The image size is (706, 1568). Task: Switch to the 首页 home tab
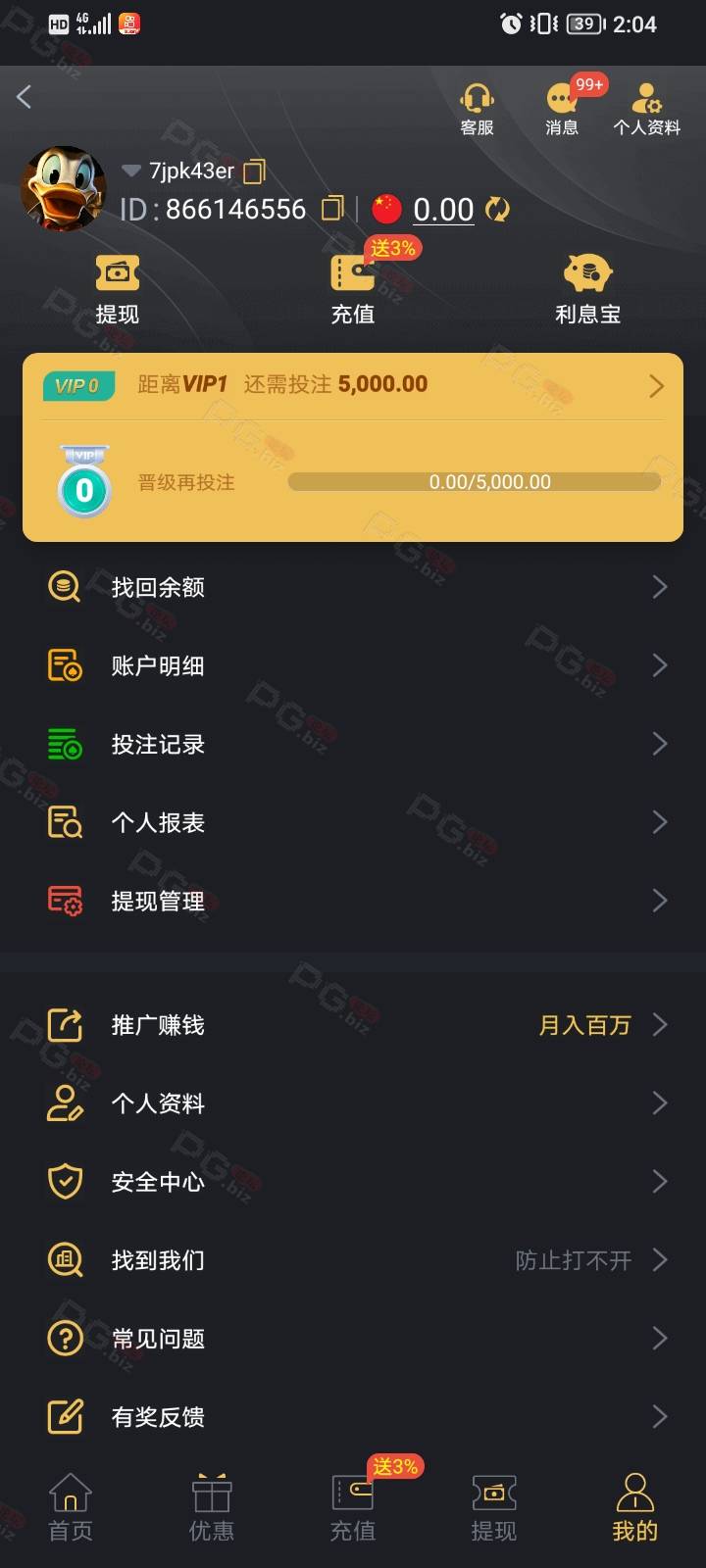[x=71, y=1508]
